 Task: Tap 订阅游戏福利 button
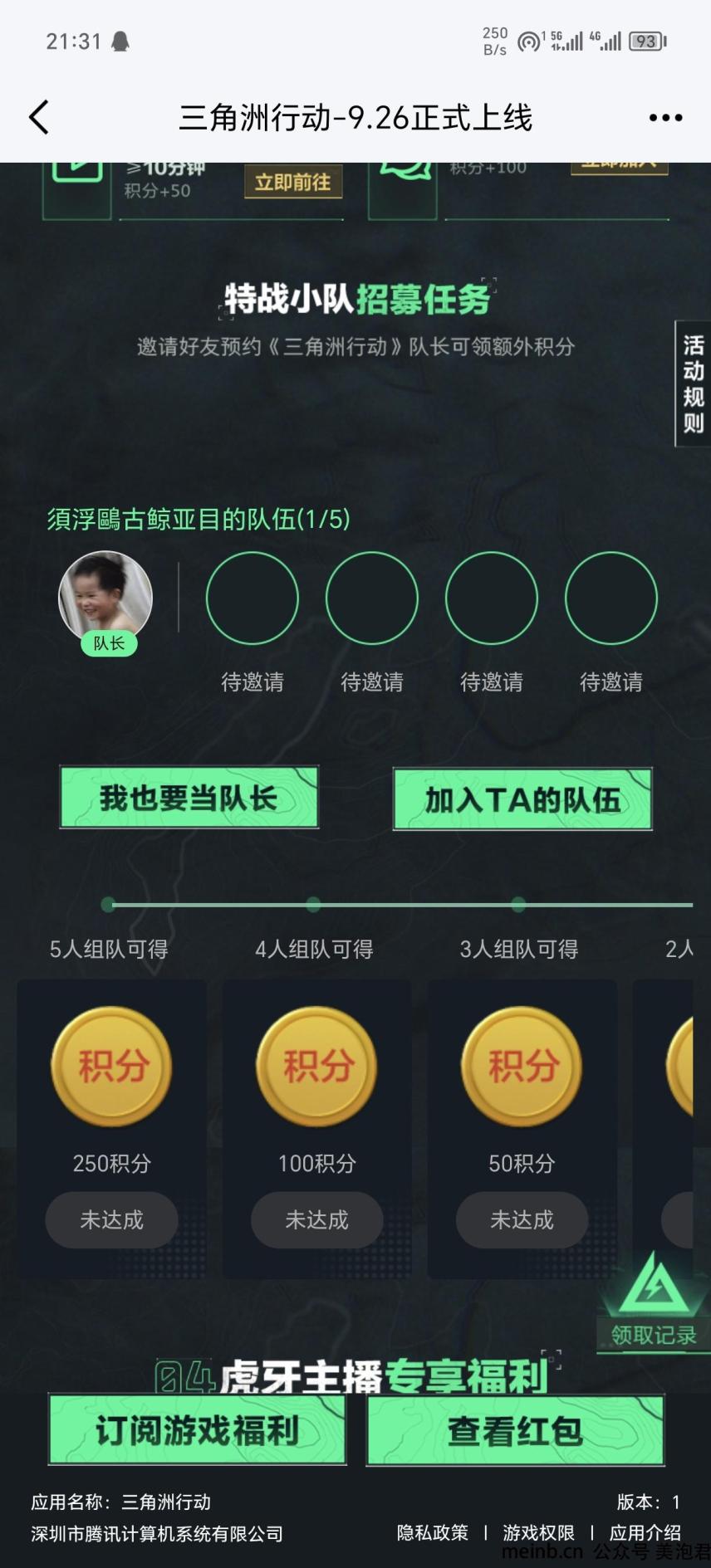(197, 1430)
